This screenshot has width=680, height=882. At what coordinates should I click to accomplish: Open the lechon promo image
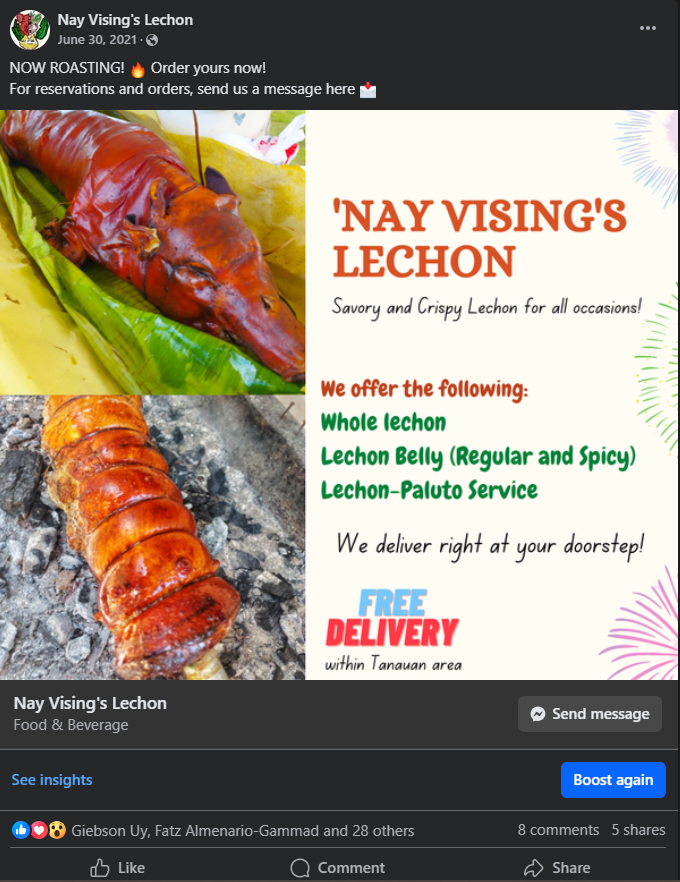tap(340, 394)
